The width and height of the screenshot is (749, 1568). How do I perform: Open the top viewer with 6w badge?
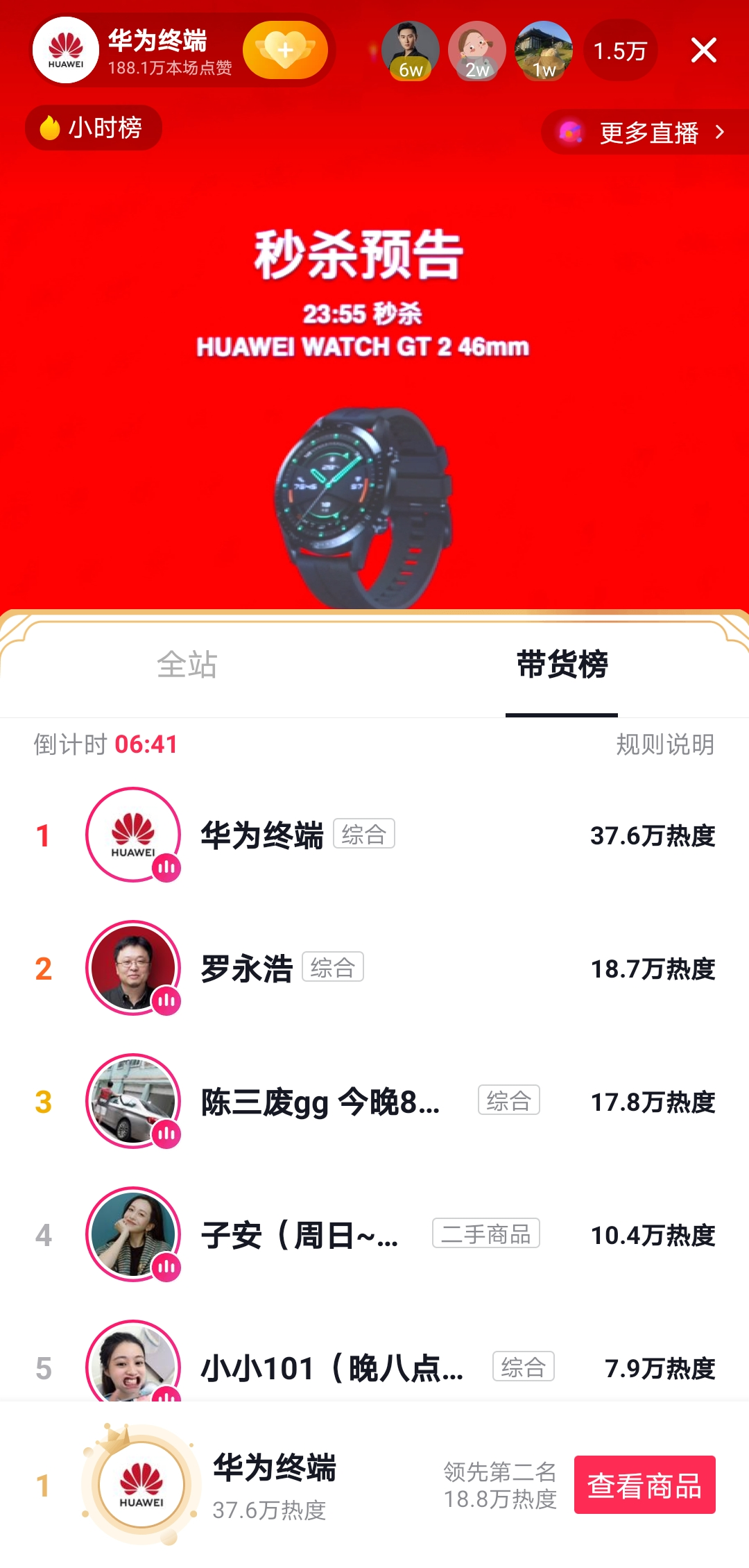tap(411, 50)
